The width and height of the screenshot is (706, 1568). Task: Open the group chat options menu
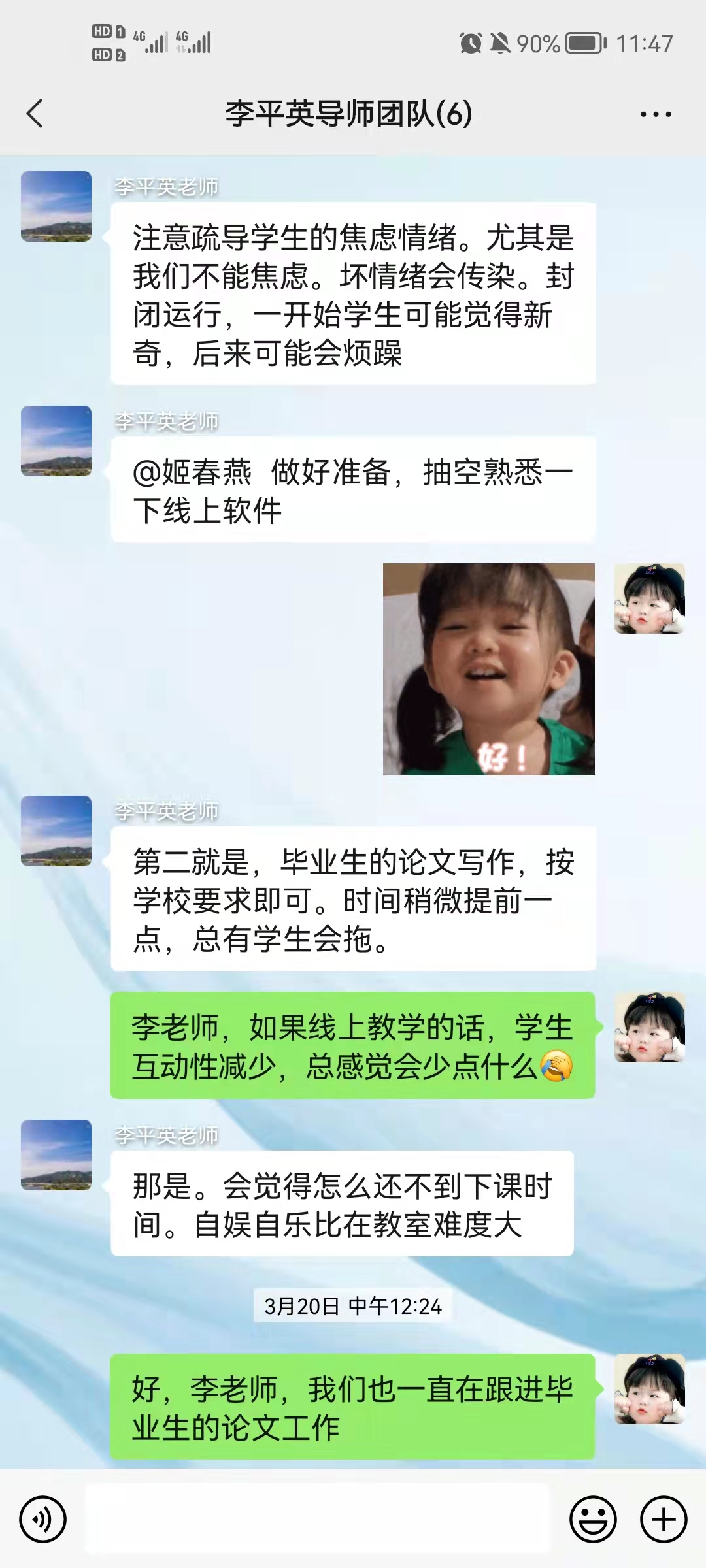pos(655,114)
